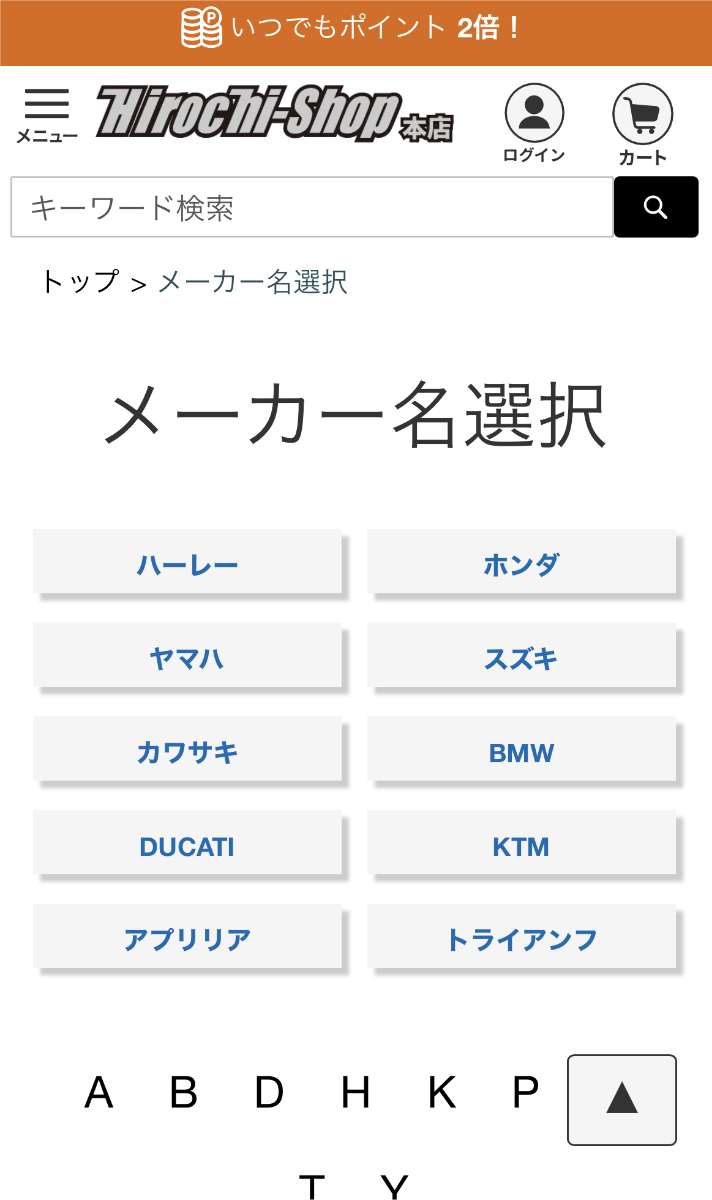Screen dimensions: 712x1200
Task: Jump to makers starting with K
Action: point(441,1093)
